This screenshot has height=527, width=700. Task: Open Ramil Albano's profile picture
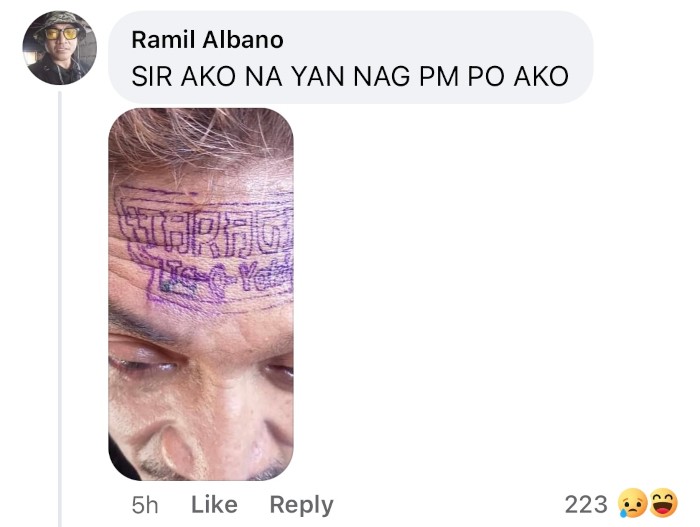pos(59,48)
